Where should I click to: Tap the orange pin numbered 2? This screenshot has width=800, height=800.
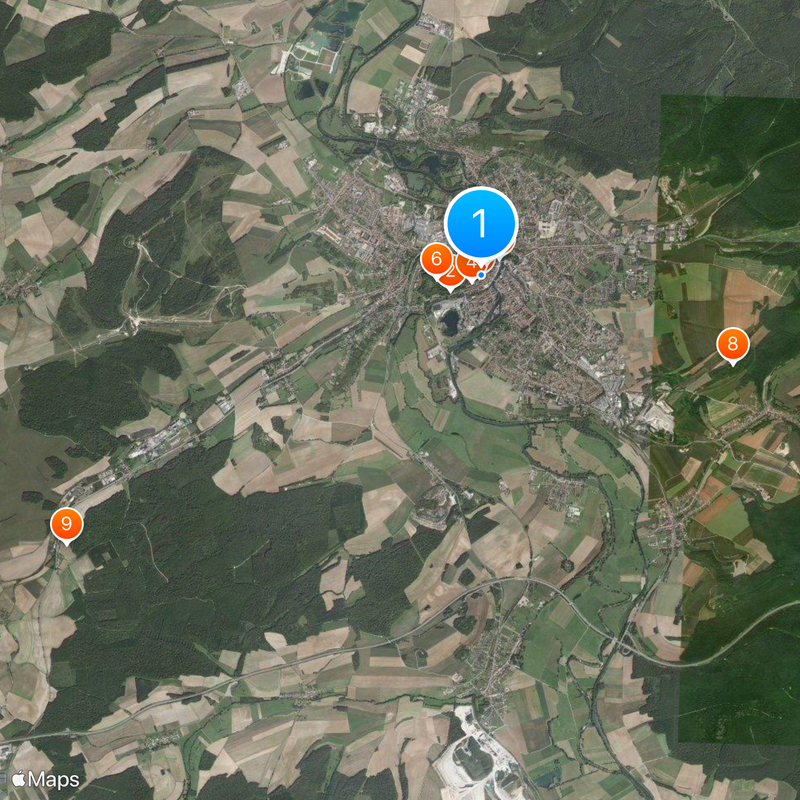click(450, 274)
